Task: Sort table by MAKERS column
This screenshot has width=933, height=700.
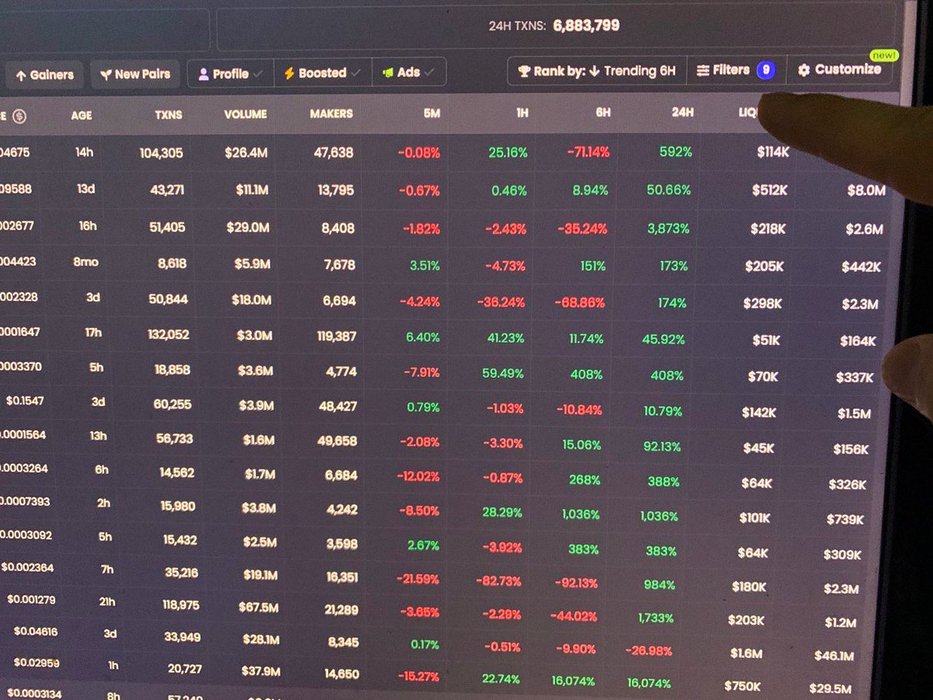Action: click(331, 114)
